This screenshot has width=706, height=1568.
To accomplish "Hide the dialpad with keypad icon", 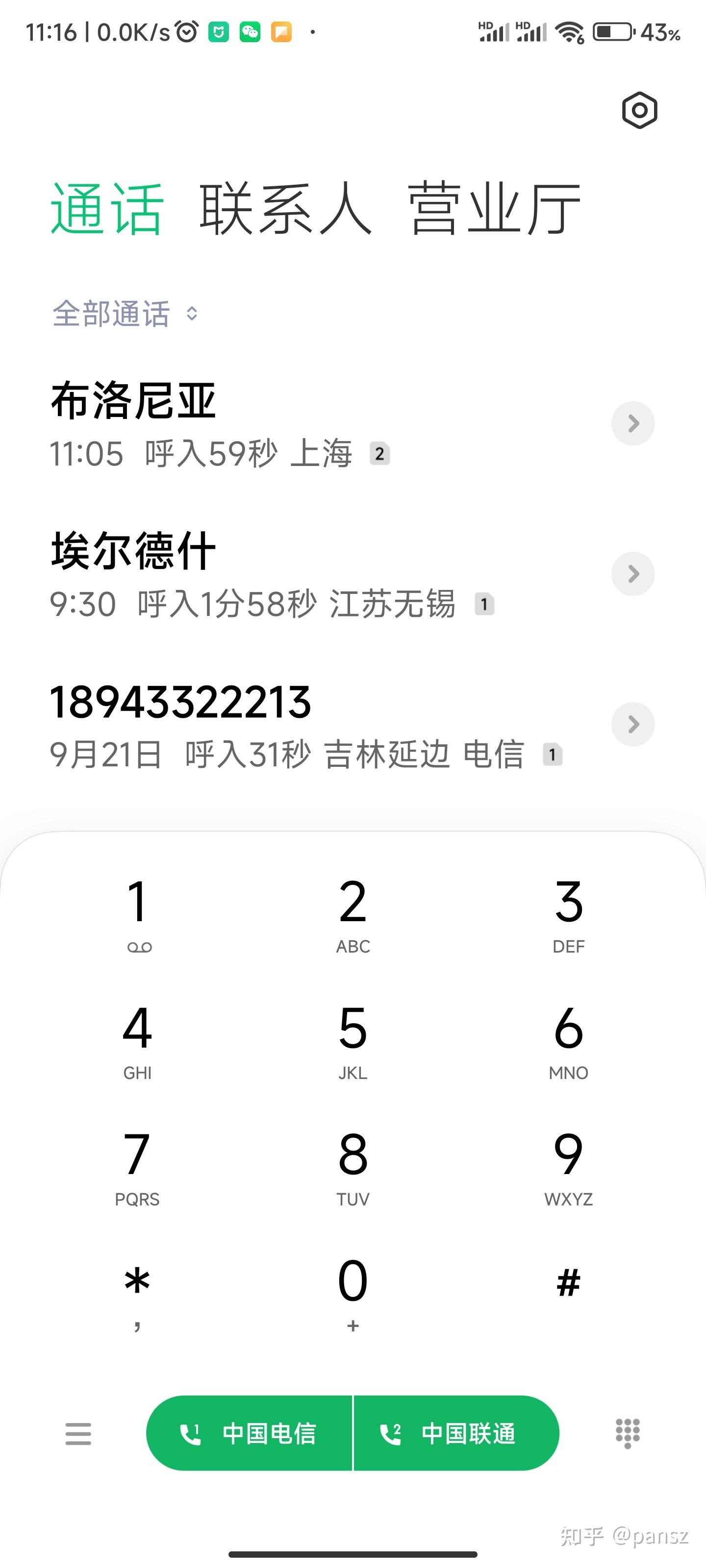I will coord(628,1433).
